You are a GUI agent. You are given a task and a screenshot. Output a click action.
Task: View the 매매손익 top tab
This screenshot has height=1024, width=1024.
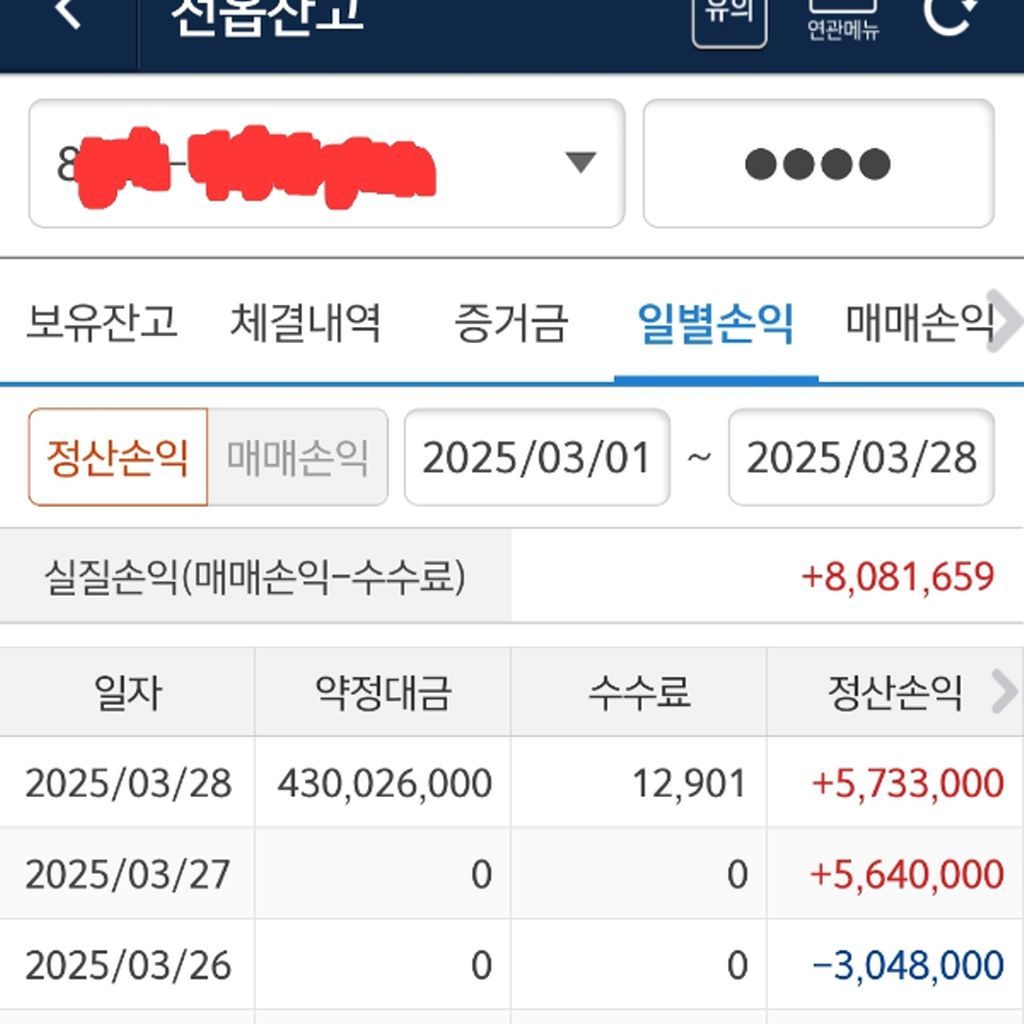point(918,323)
